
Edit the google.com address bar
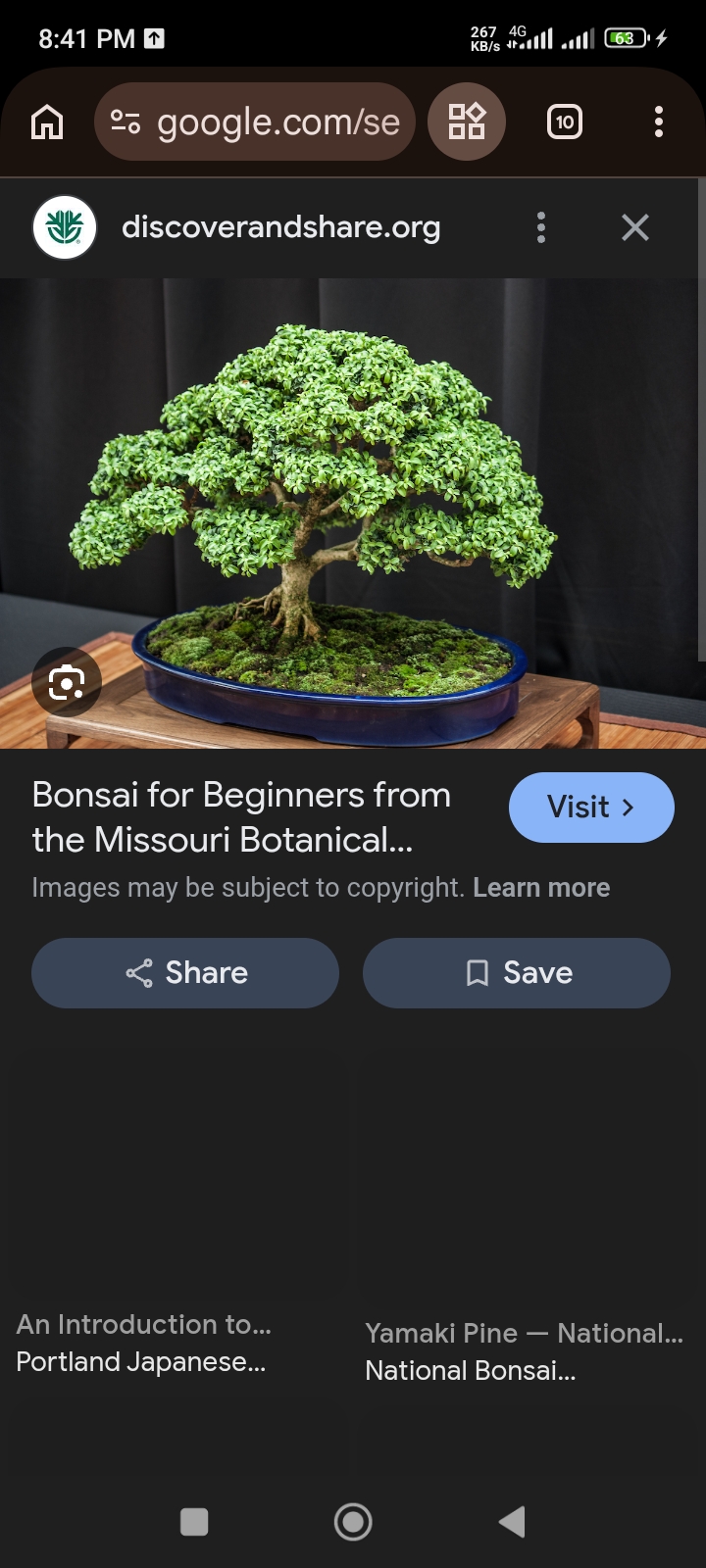(x=277, y=122)
